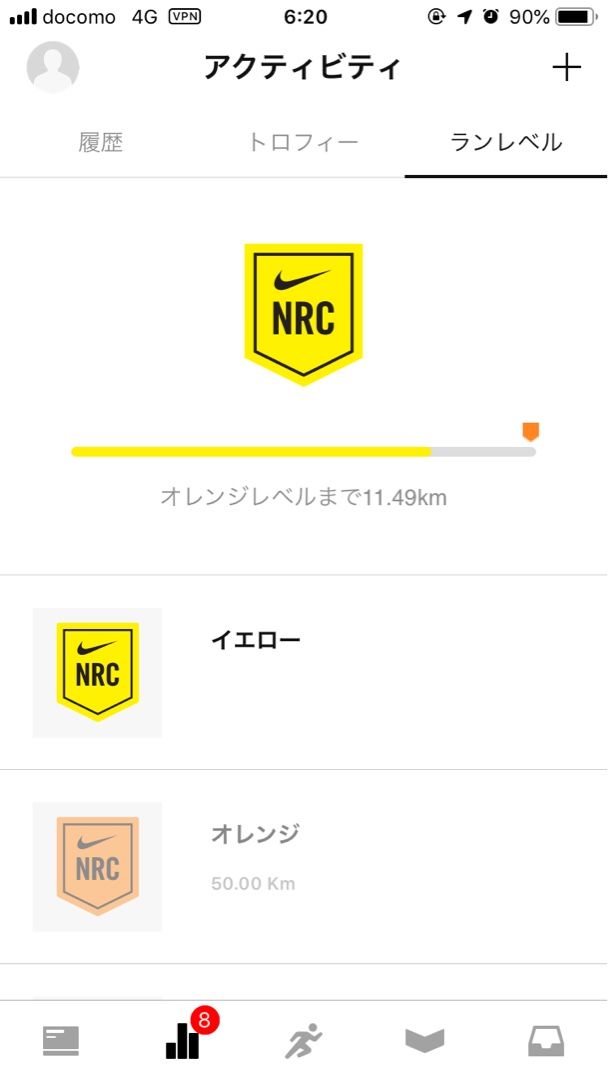The height and width of the screenshot is (1080, 608).
Task: Open the オレンジ level row
Action: tap(304, 866)
